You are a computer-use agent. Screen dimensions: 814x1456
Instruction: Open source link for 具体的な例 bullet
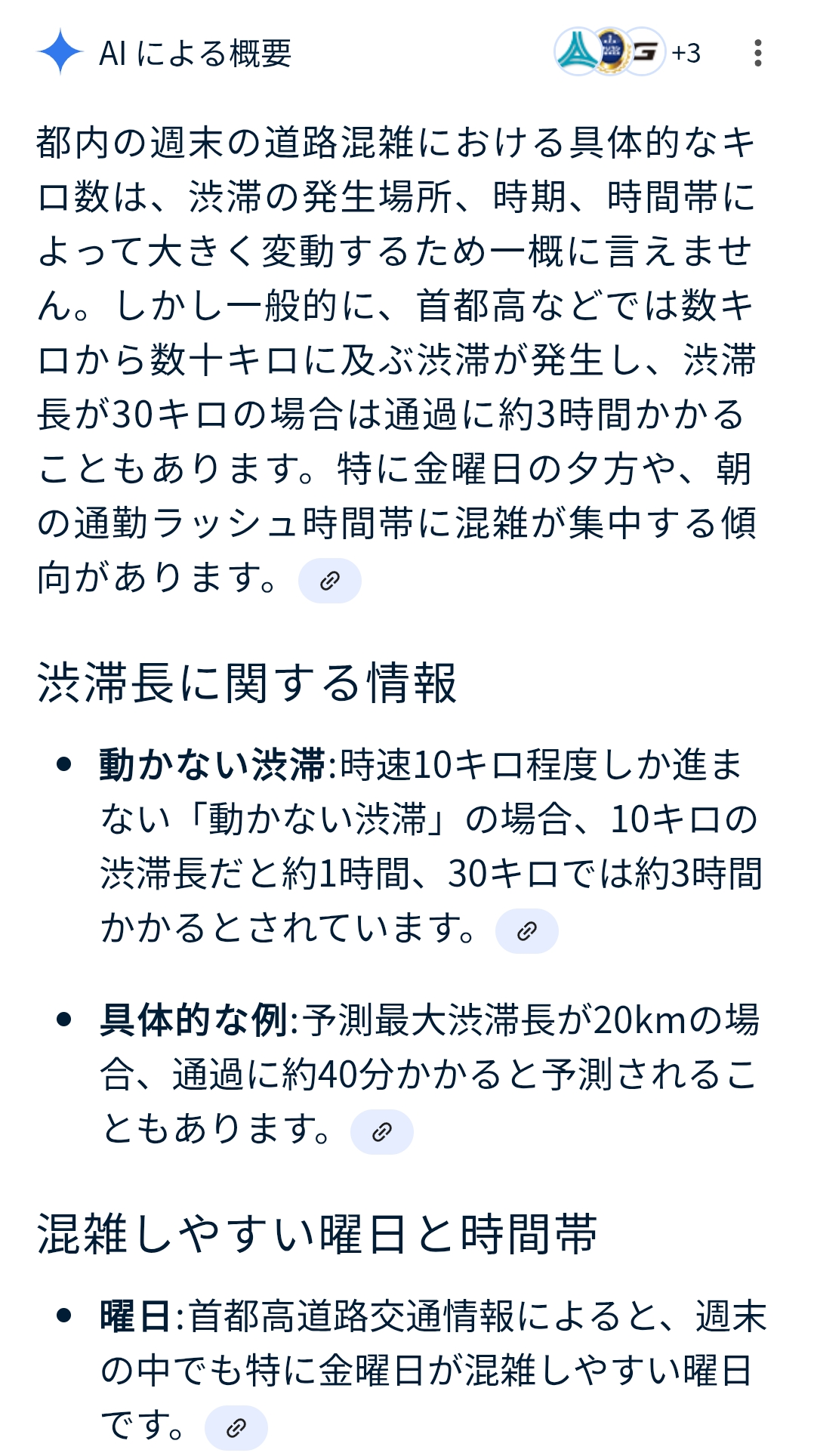point(382,1131)
